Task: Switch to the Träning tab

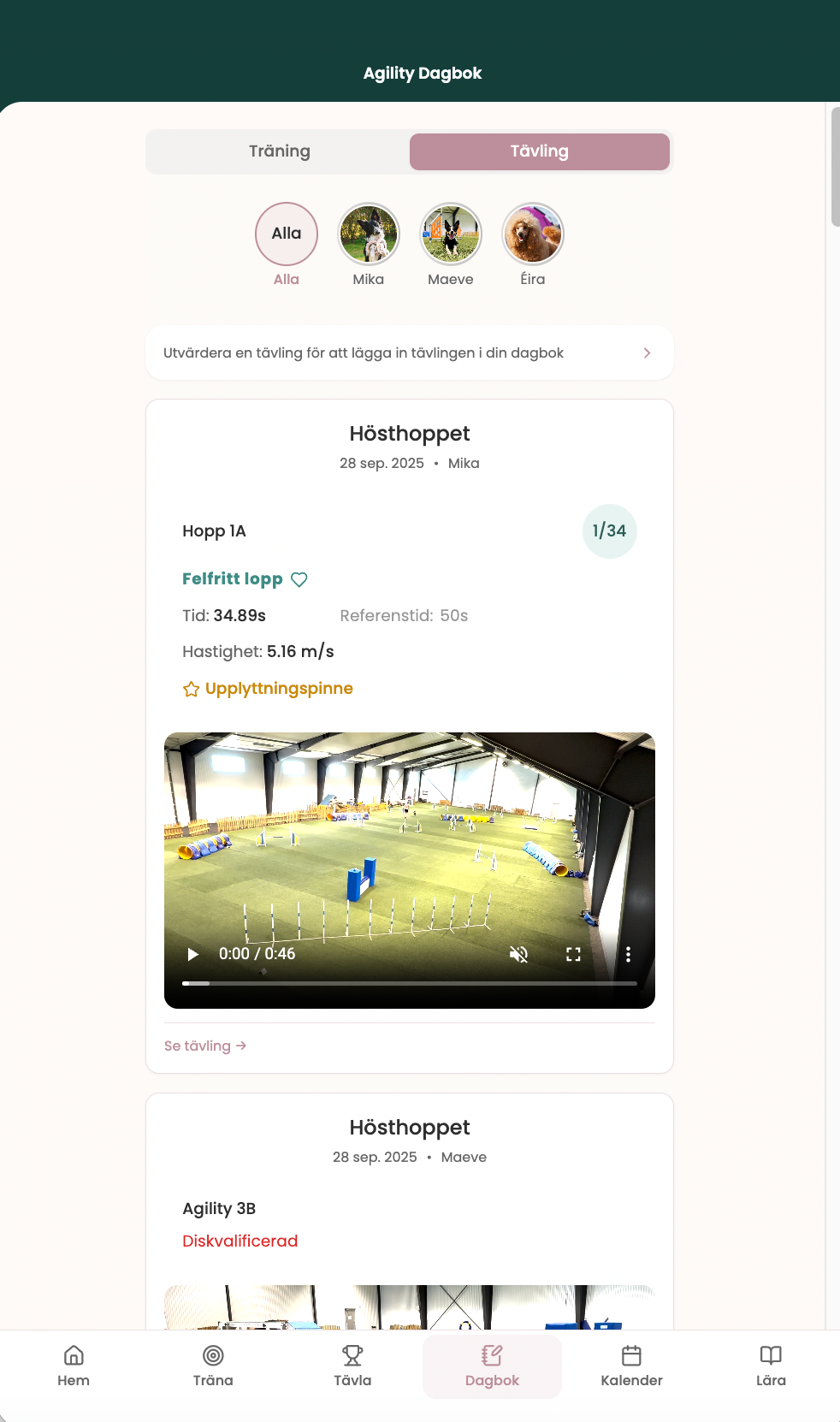Action: point(280,151)
